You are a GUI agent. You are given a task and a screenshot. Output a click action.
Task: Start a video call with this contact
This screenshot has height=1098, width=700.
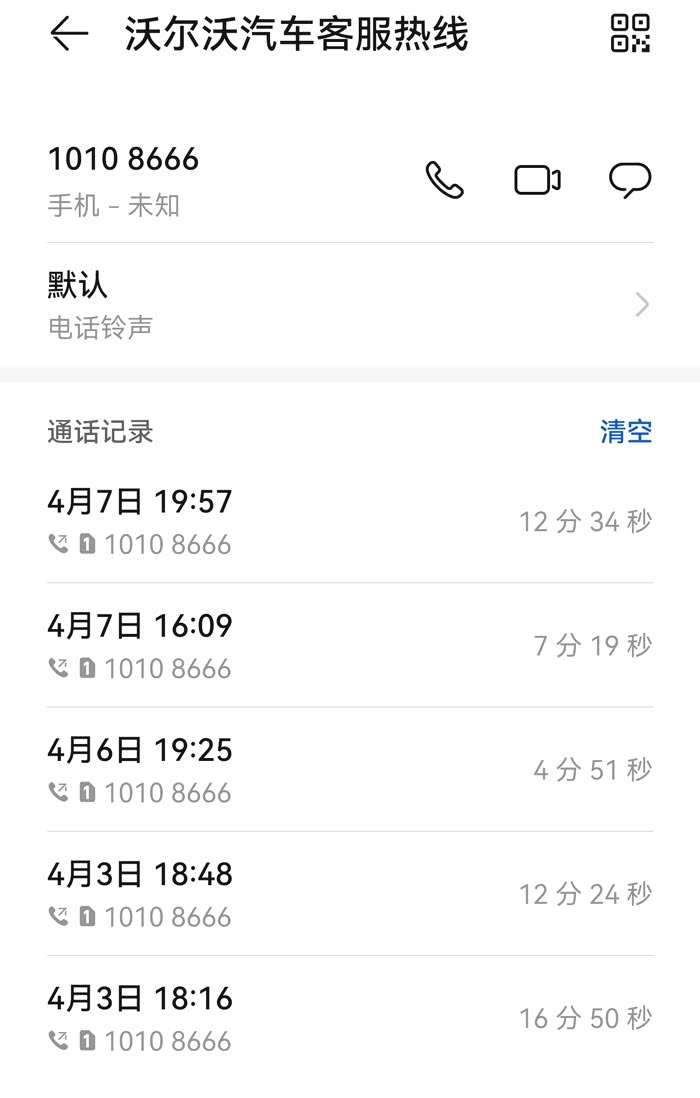pos(538,180)
